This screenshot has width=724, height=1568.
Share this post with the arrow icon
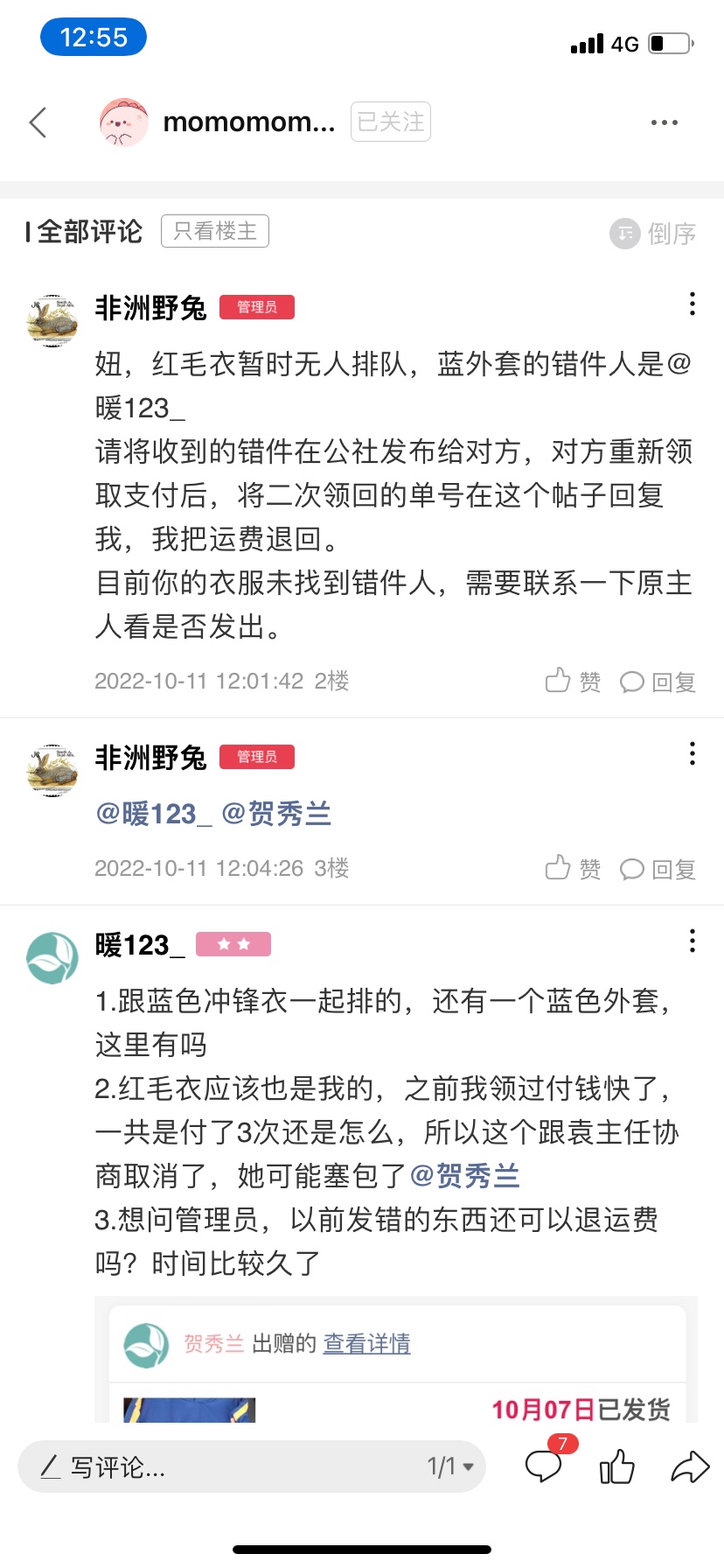pyautogui.click(x=689, y=1466)
